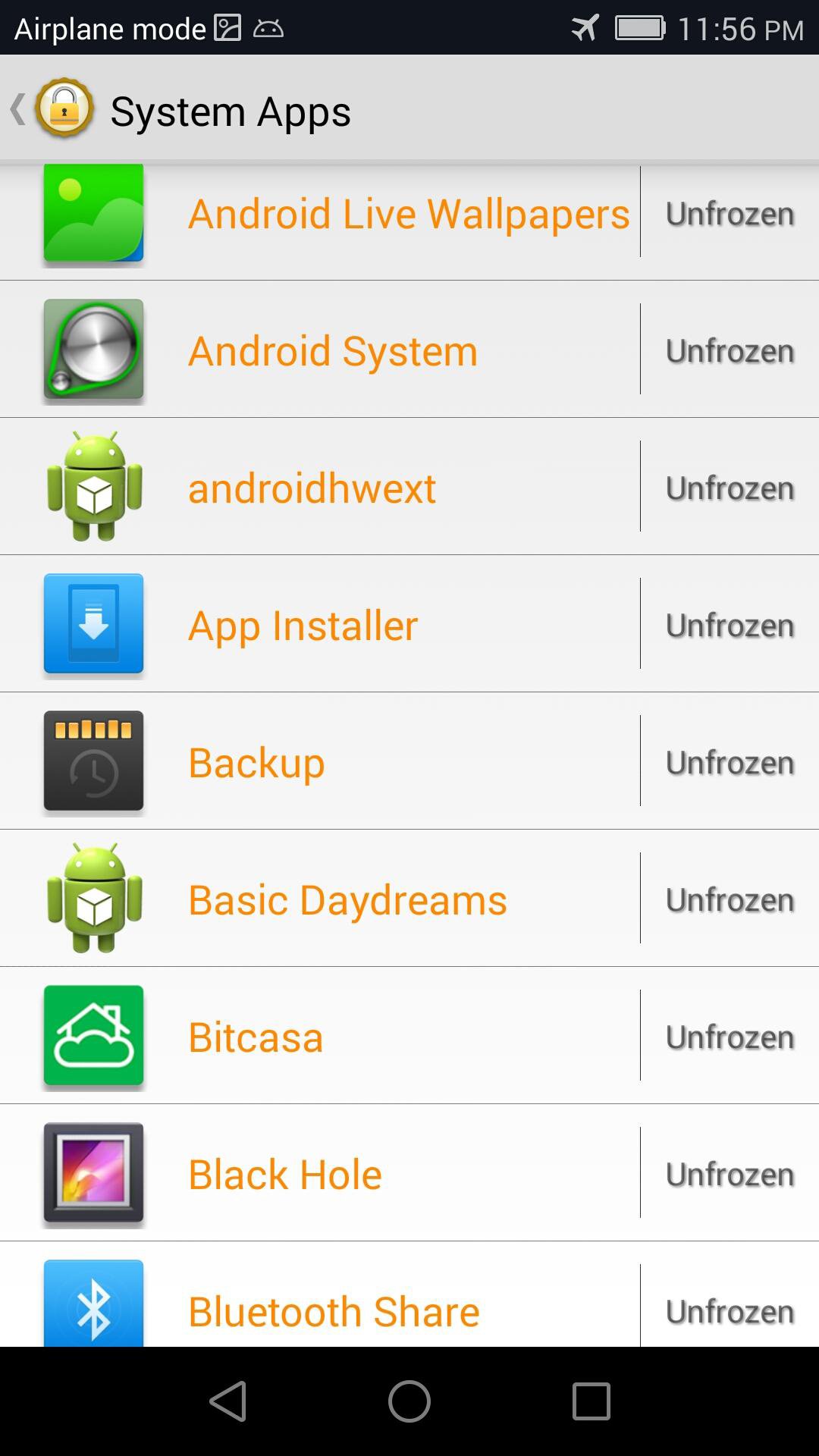Open recent apps overview
The width and height of the screenshot is (819, 1456).
tap(591, 1401)
